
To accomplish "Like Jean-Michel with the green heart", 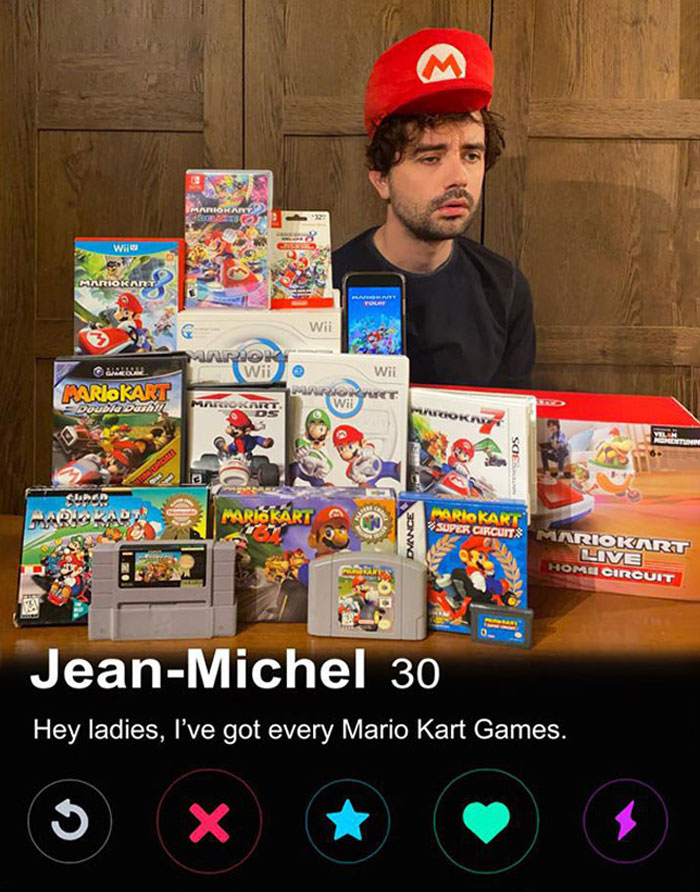I will [x=486, y=821].
